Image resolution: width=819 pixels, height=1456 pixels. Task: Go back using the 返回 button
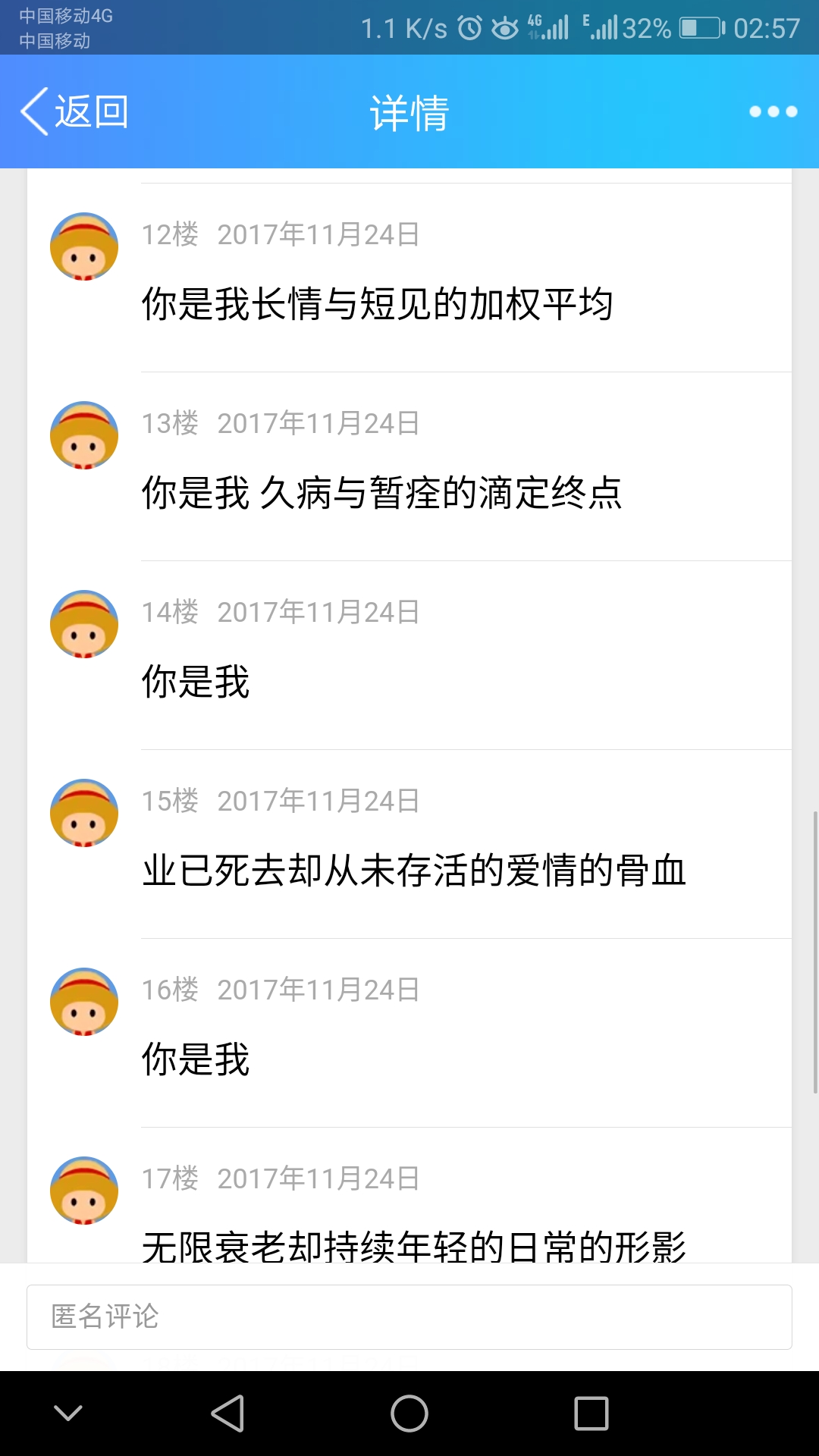pyautogui.click(x=74, y=111)
